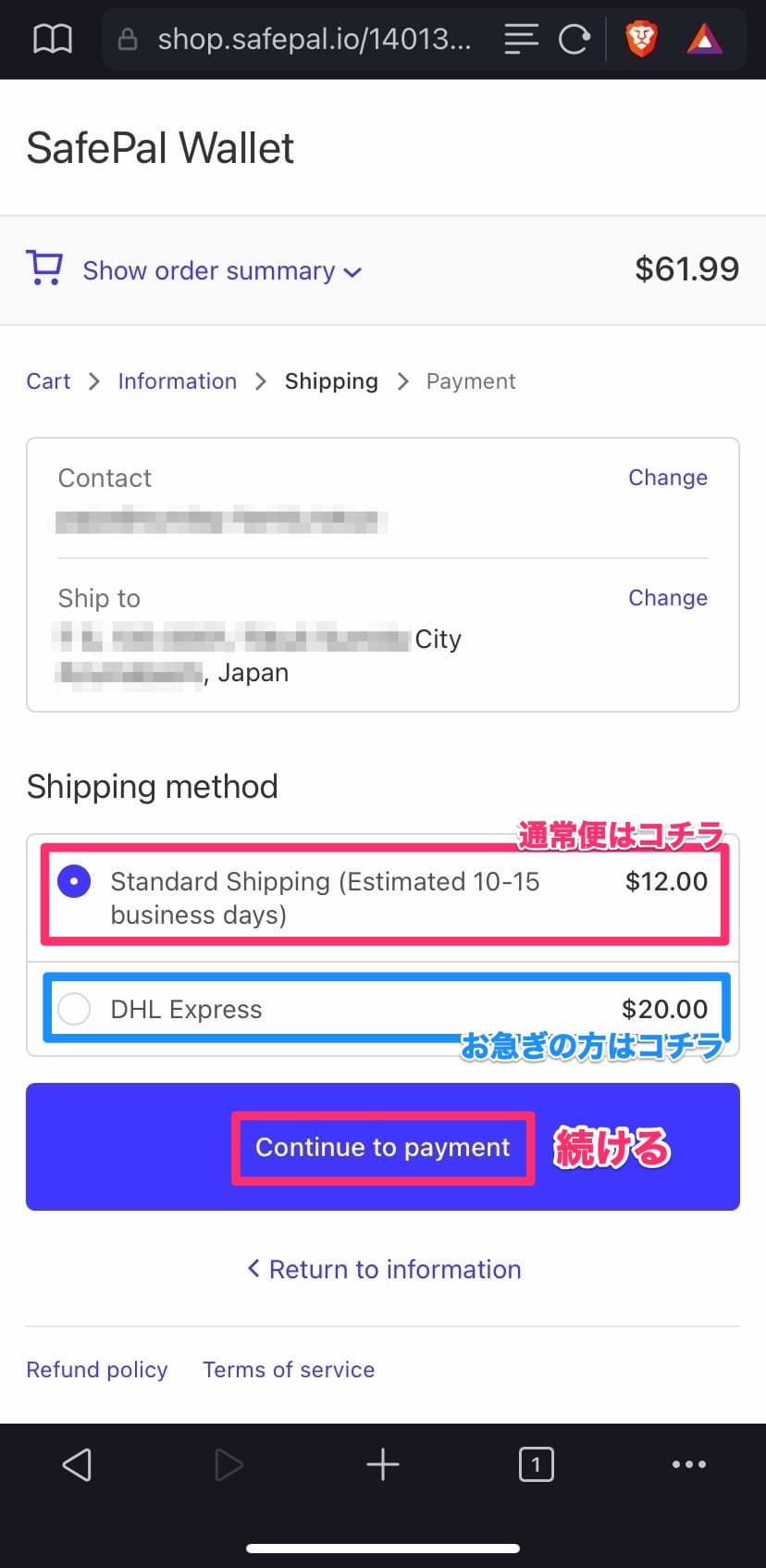Navigate back in the browser toolbar
Viewport: 766px width, 1568px height.
click(x=77, y=1464)
